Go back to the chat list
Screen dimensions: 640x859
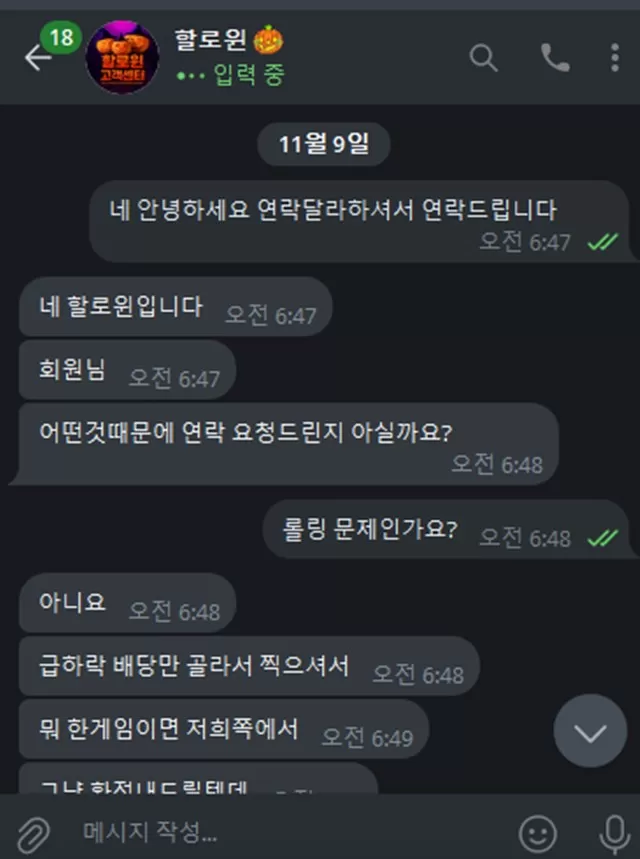(x=36, y=59)
